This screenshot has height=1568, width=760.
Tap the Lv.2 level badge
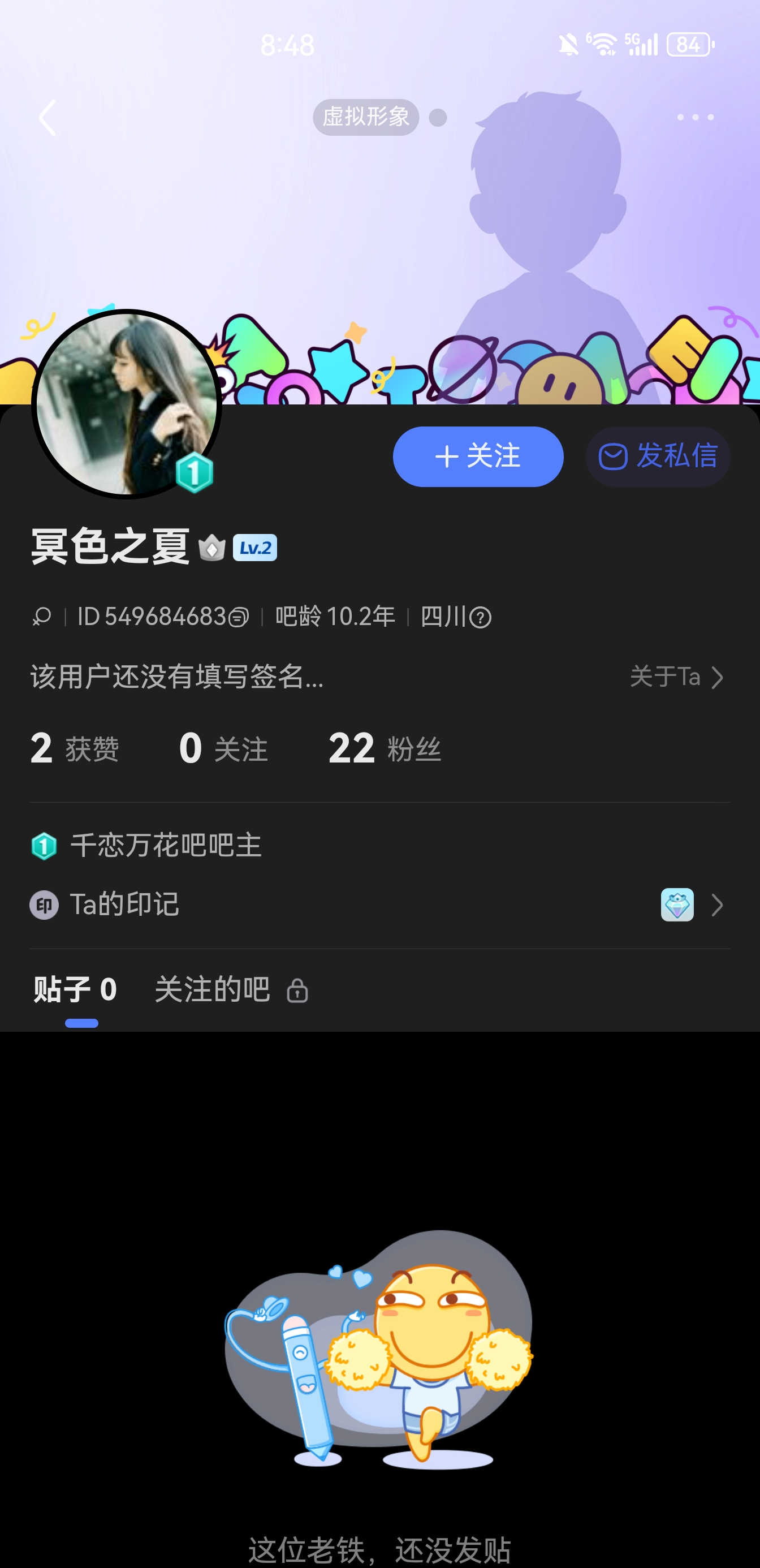click(255, 548)
